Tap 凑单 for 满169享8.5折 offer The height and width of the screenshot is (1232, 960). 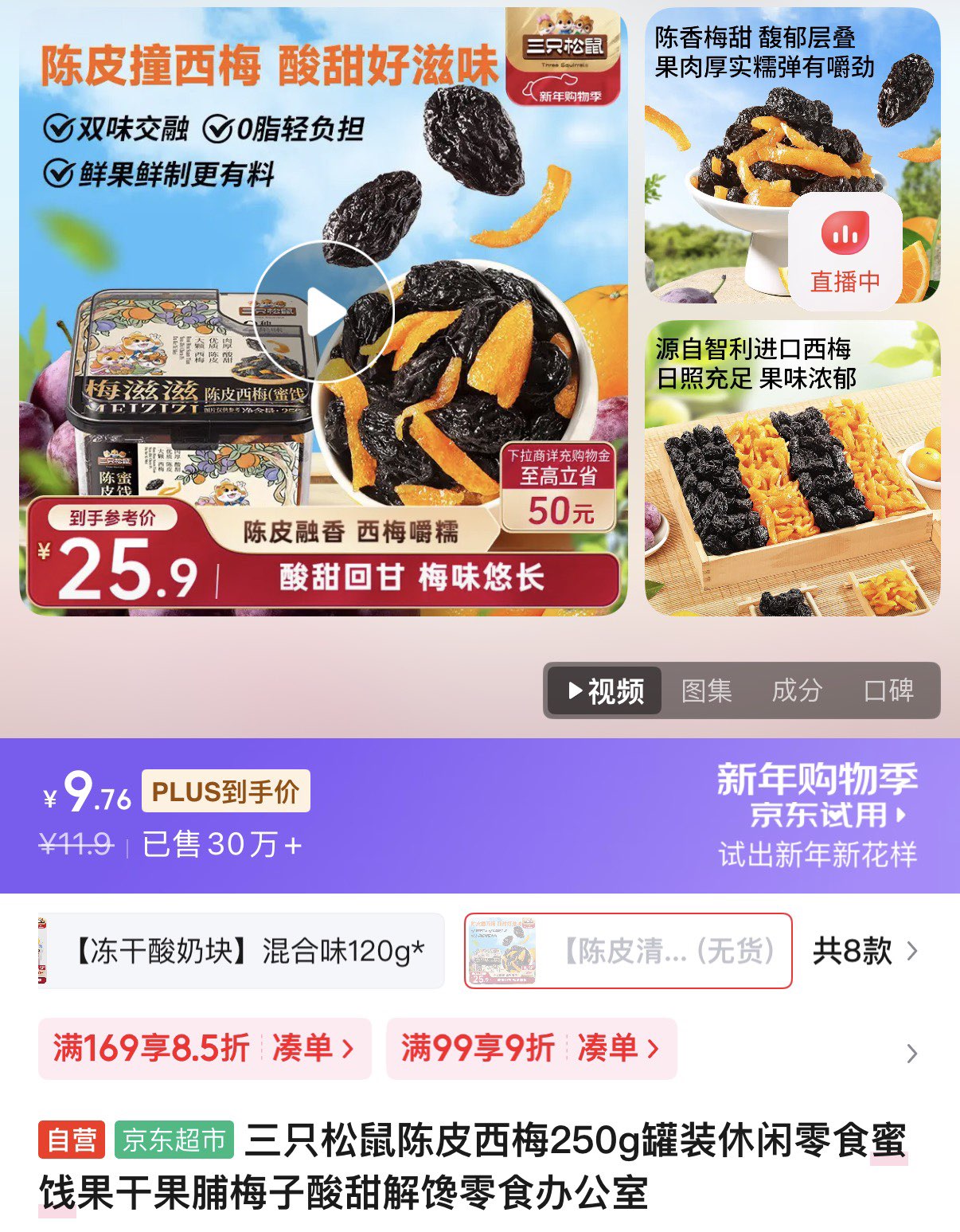click(312, 1048)
